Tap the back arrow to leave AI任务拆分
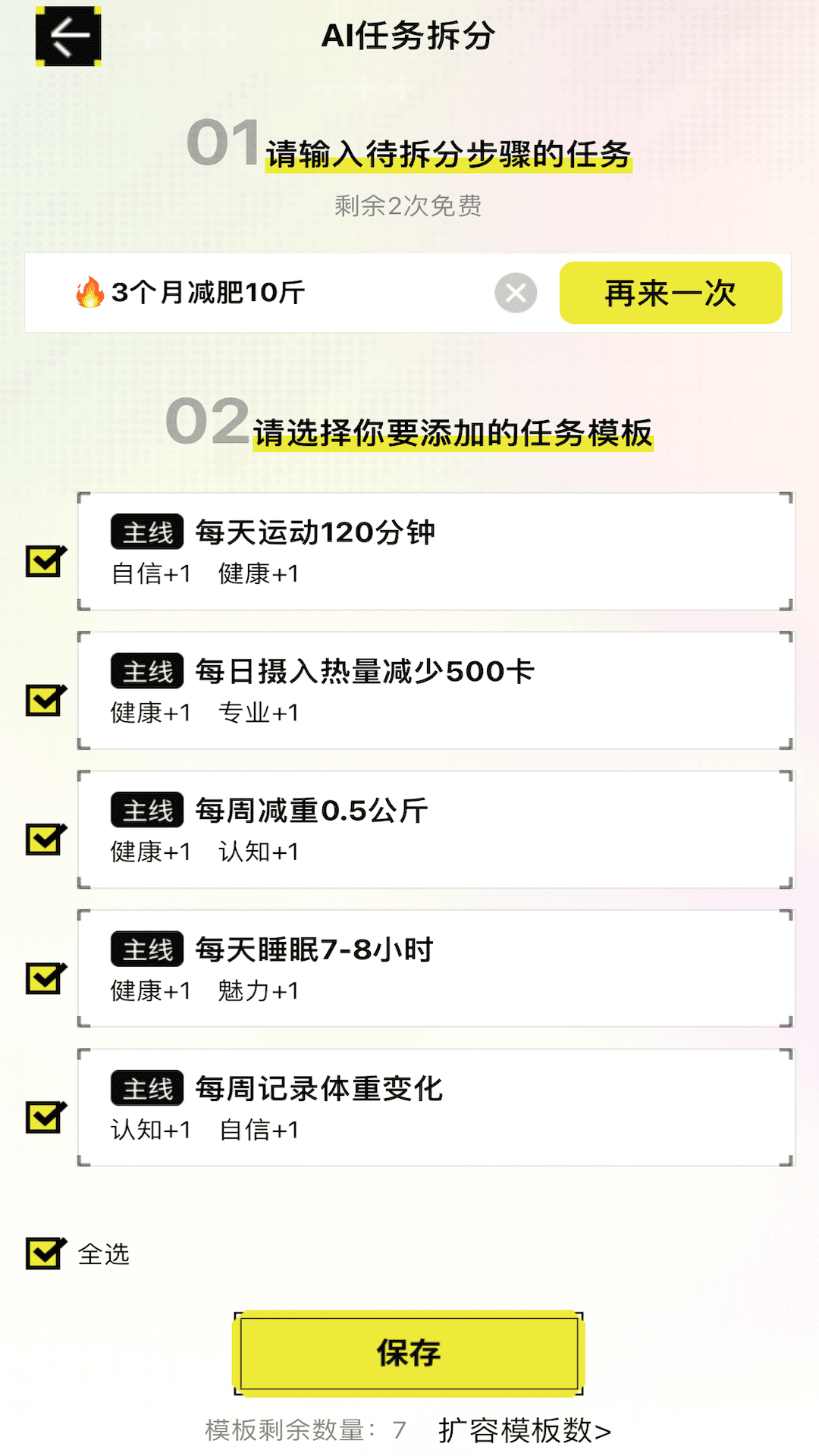The height and width of the screenshot is (1456, 819). pyautogui.click(x=68, y=36)
